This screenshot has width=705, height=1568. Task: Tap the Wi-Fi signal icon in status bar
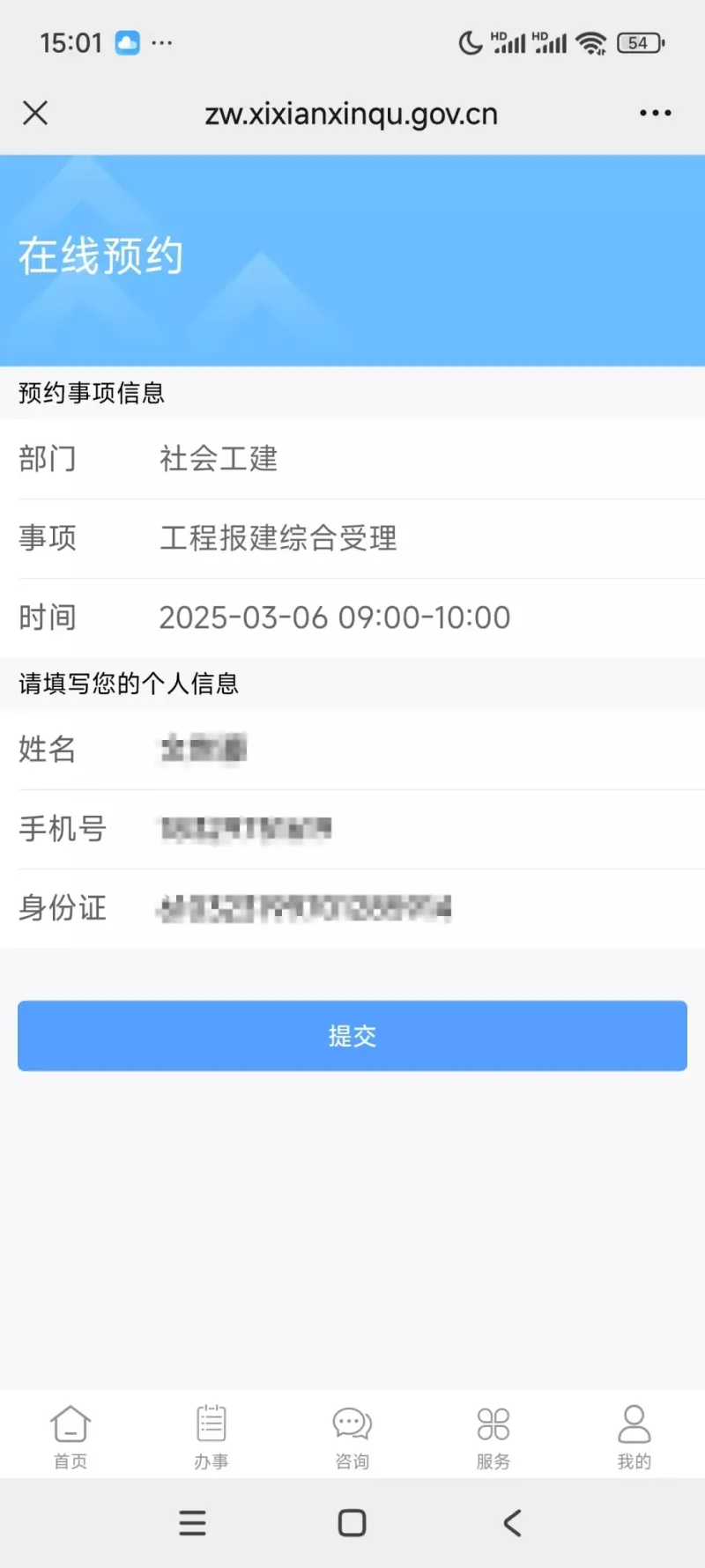point(592,41)
